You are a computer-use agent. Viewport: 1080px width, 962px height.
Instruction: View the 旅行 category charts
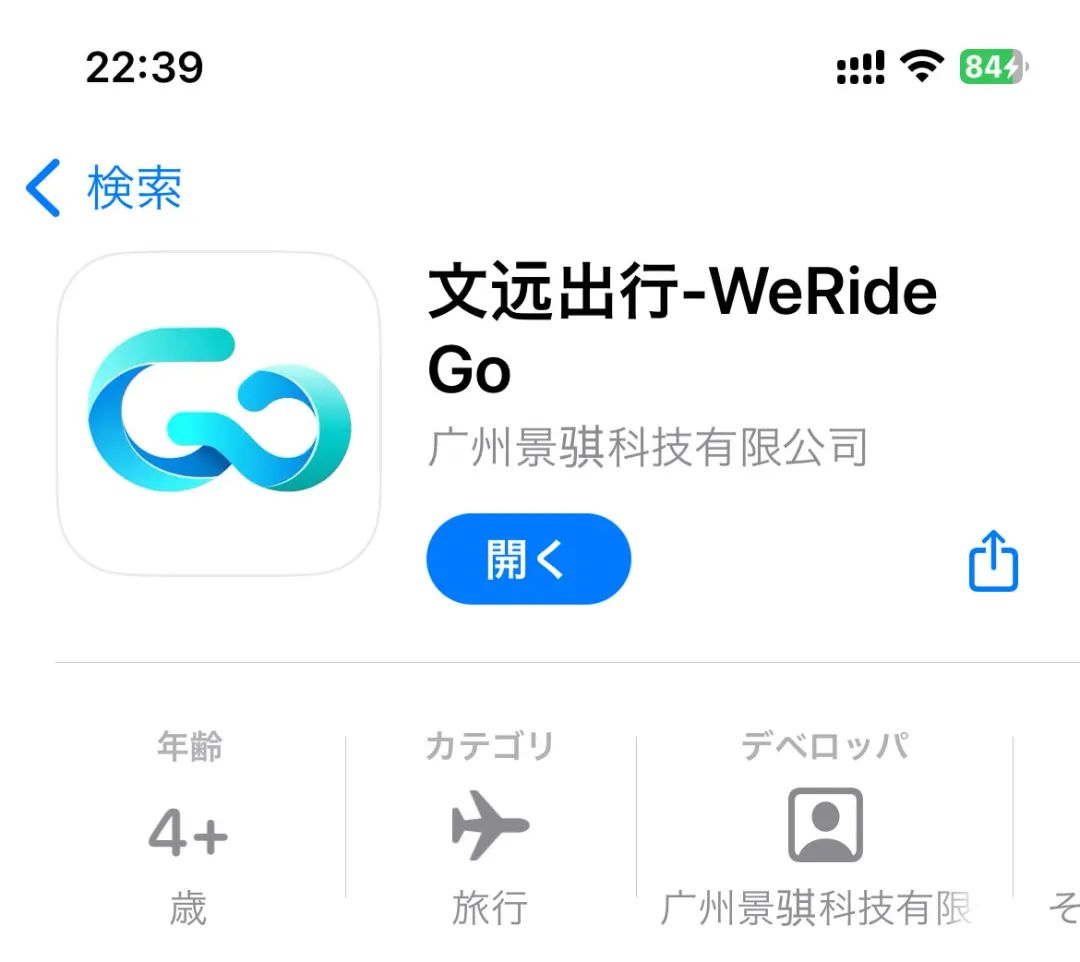click(490, 828)
